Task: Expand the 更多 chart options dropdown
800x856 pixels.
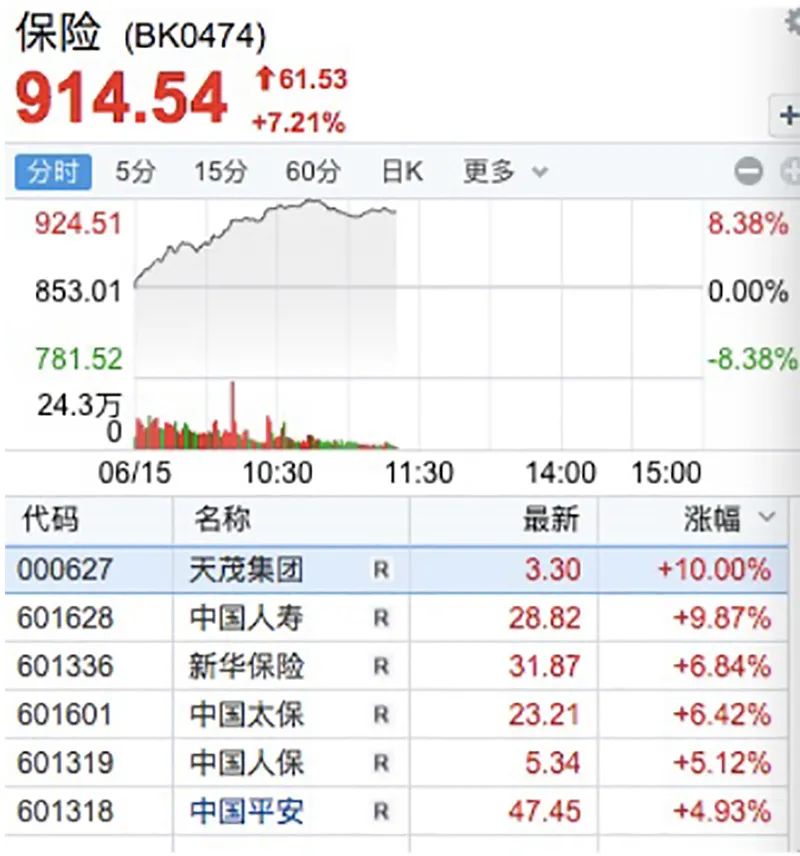Action: 504,172
